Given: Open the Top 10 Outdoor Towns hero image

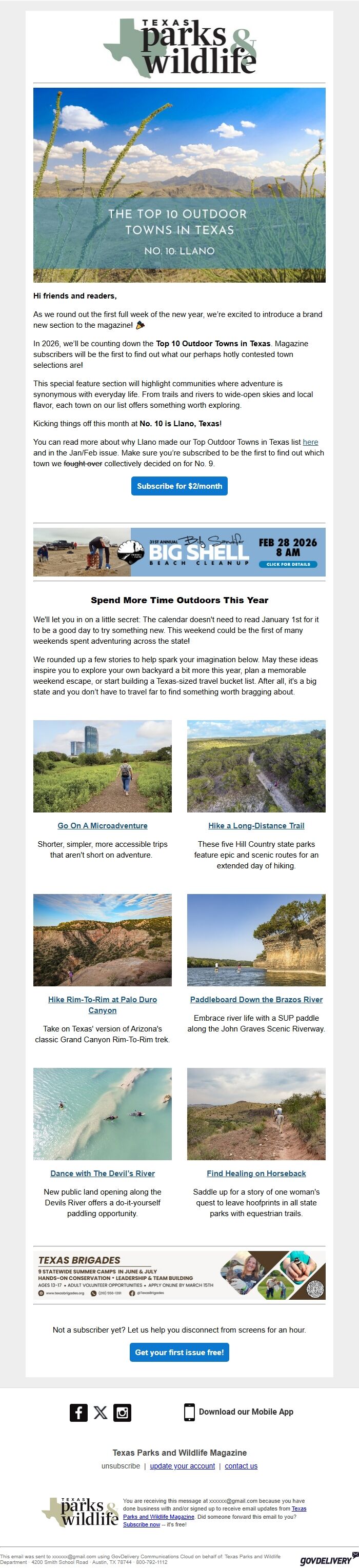Looking at the screenshot, I should (179, 185).
